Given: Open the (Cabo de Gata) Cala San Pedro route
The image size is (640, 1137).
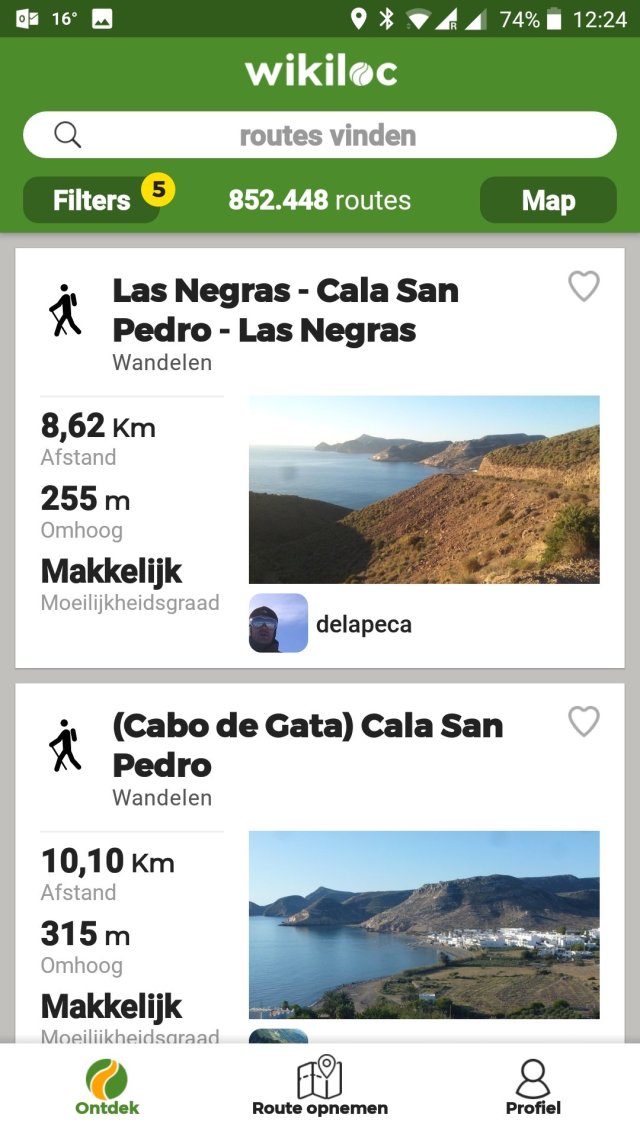Looking at the screenshot, I should (x=307, y=745).
